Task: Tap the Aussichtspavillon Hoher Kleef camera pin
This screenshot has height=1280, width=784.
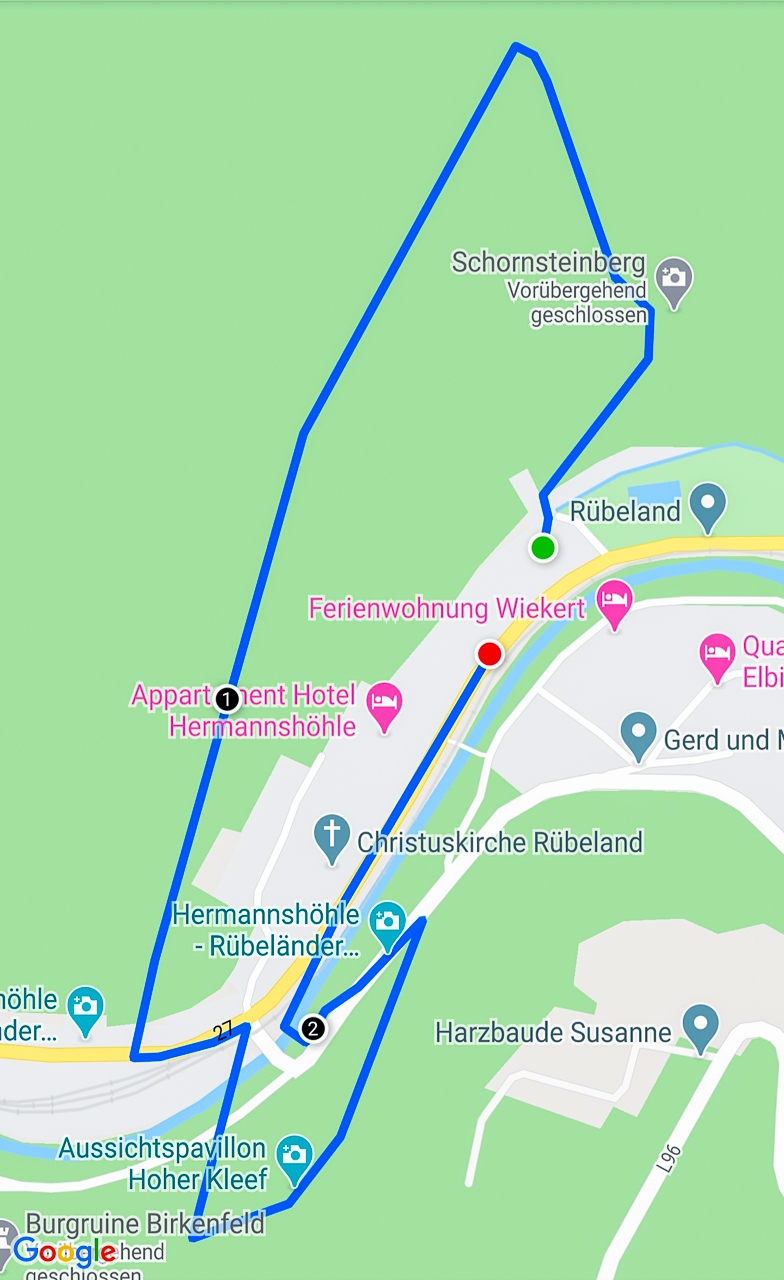Action: [x=294, y=1157]
